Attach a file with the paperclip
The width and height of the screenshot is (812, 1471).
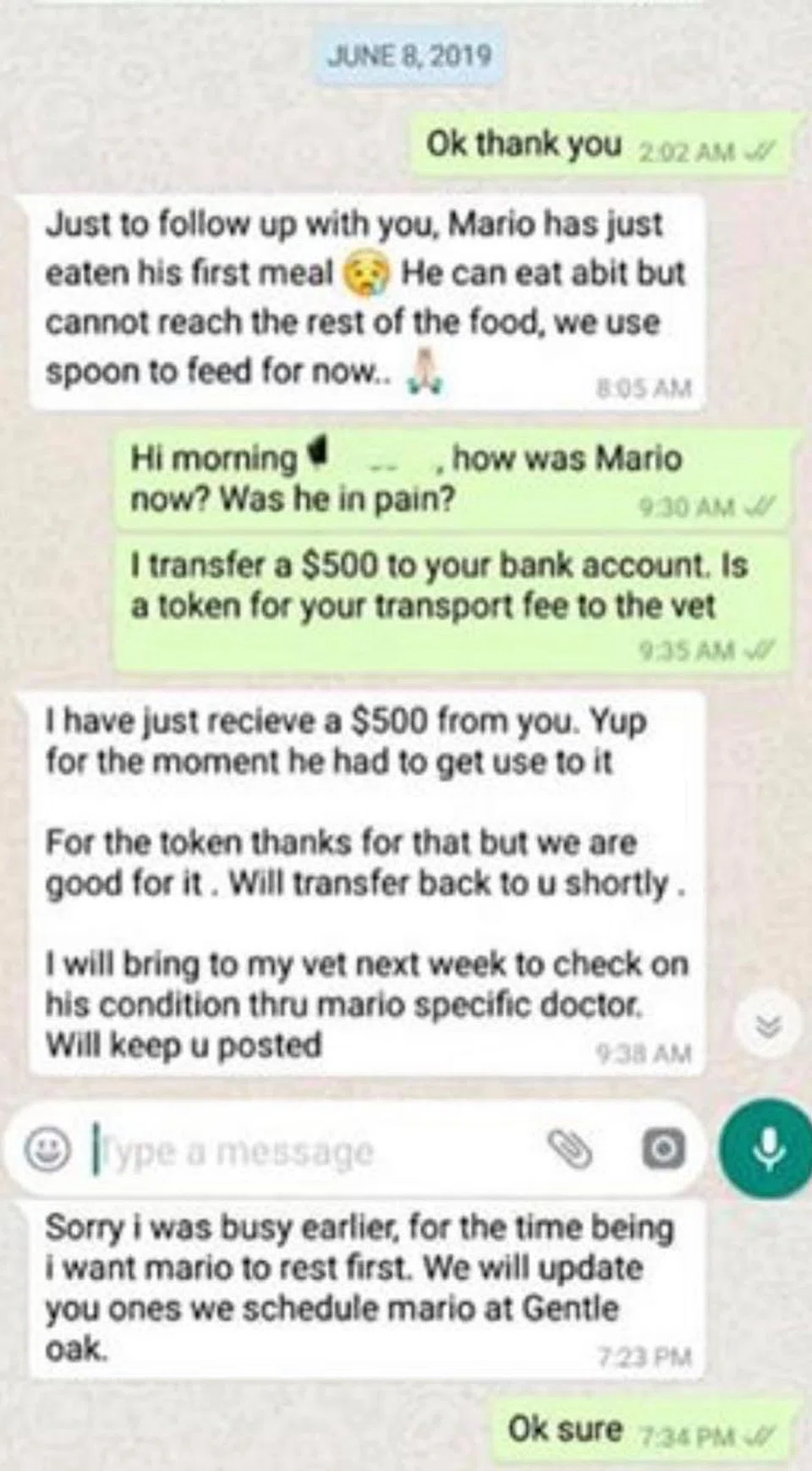click(570, 1149)
